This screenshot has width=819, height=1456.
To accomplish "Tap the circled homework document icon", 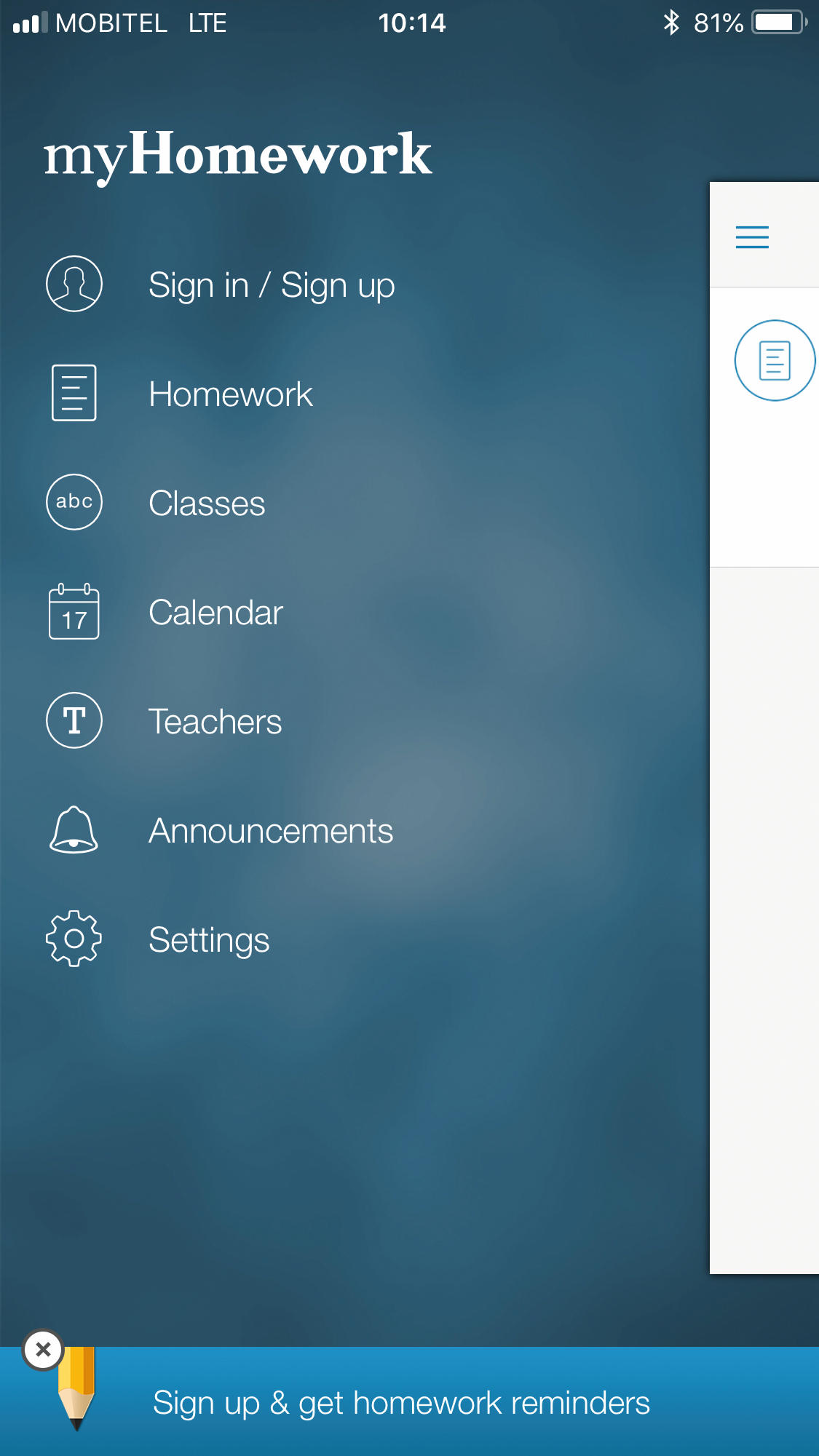I will click(774, 360).
